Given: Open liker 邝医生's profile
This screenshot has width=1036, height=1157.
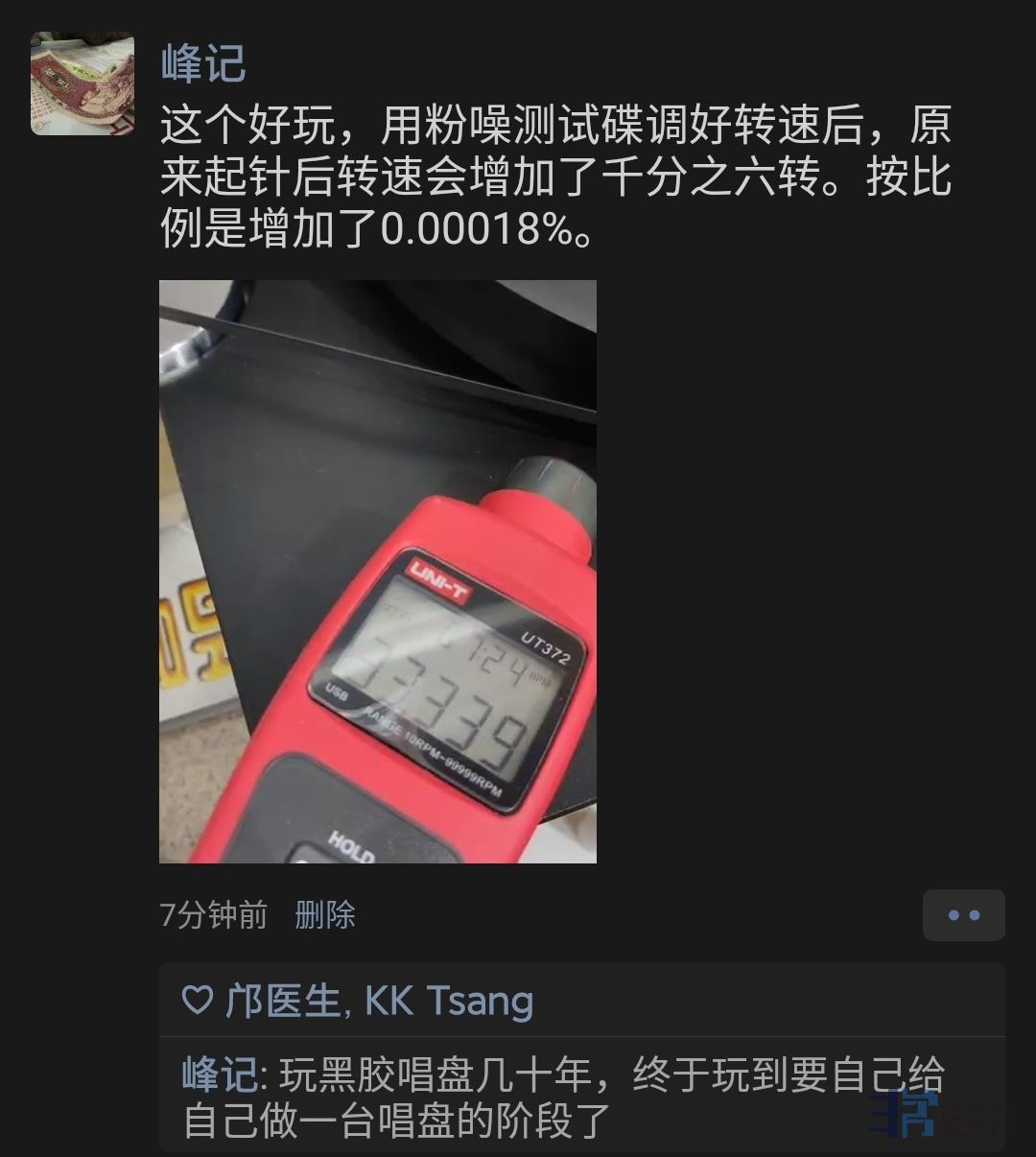Looking at the screenshot, I should coord(283,1001).
